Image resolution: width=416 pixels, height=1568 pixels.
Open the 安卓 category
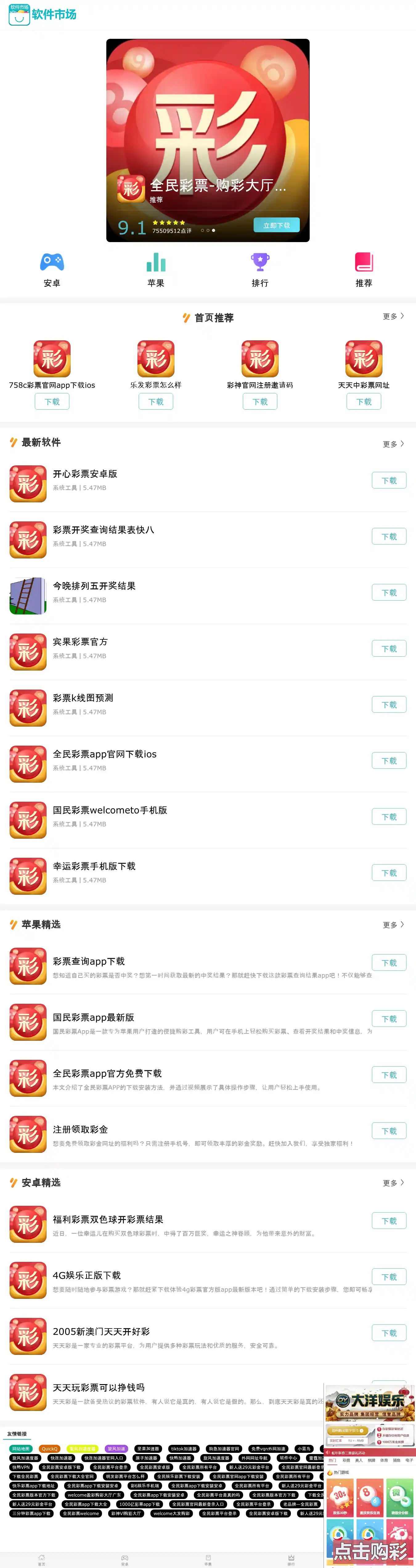point(52,270)
